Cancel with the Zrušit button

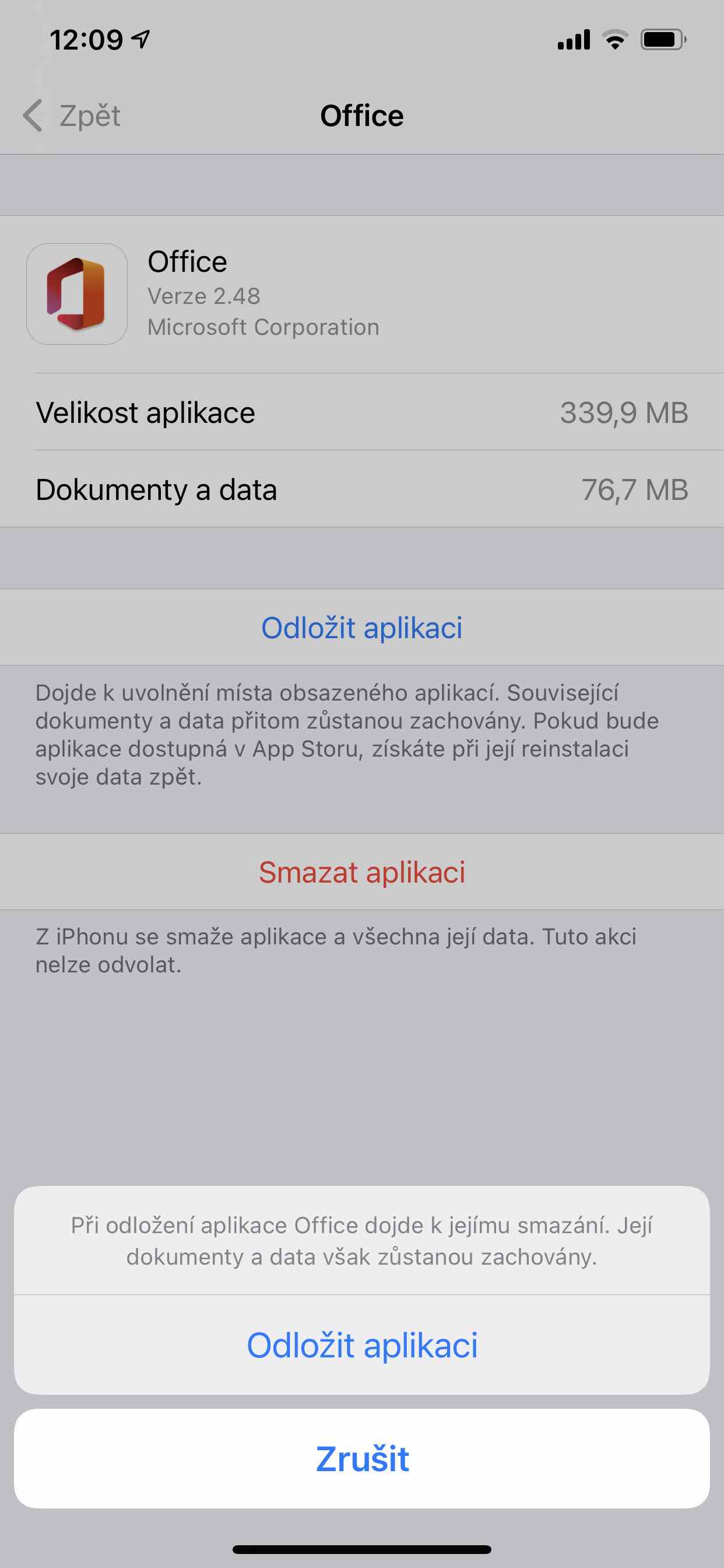pos(362,1458)
